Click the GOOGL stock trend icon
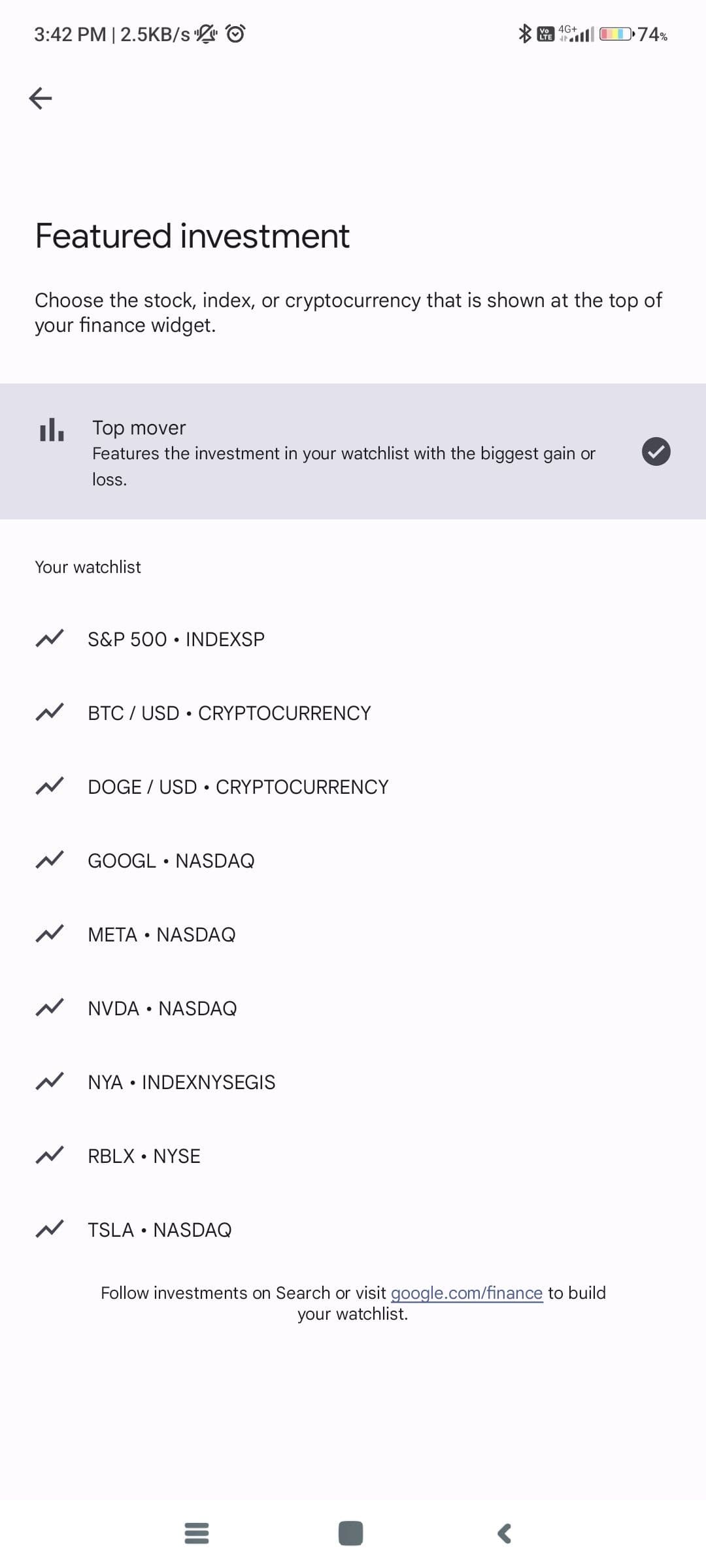 pos(51,860)
